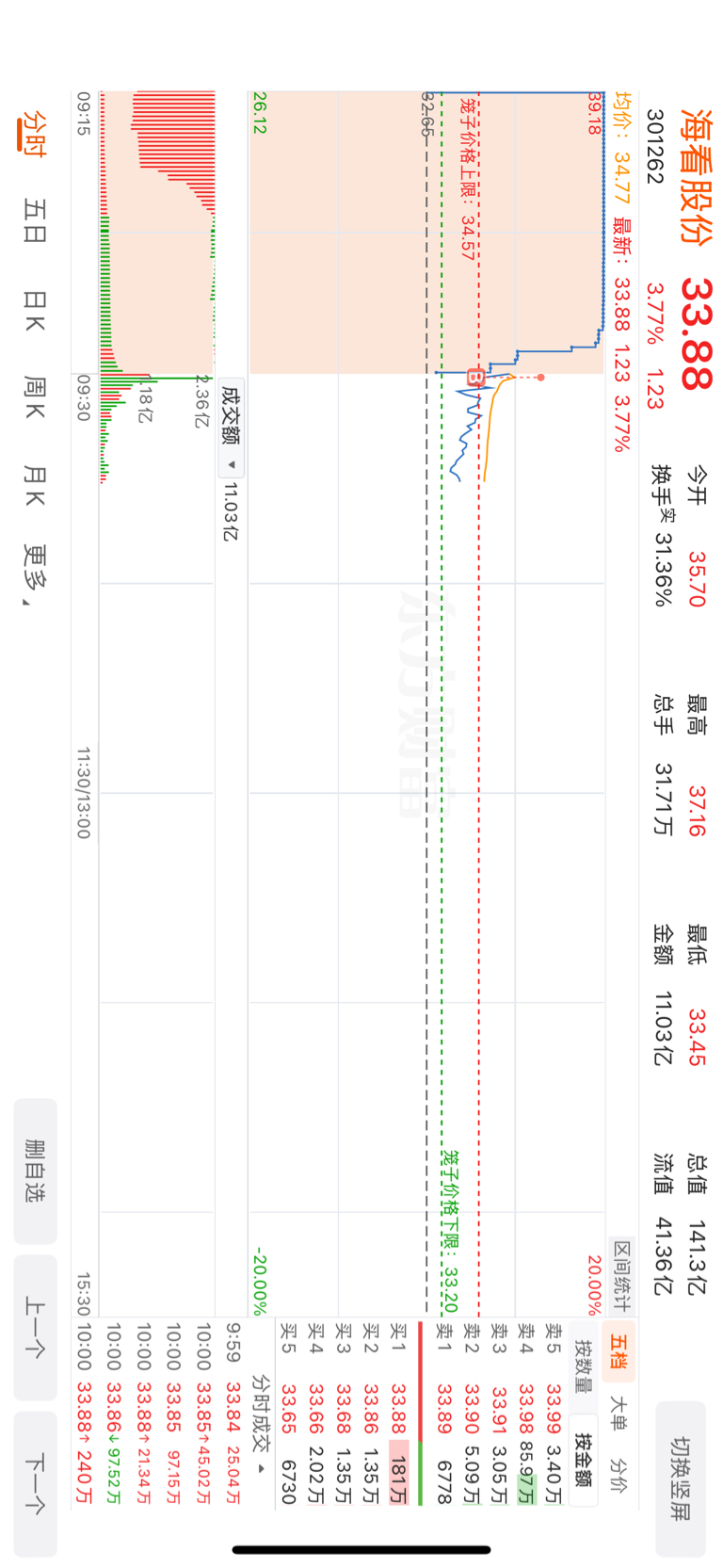Open the 大单 tab
The image size is (723, 1568).
pos(620,1414)
